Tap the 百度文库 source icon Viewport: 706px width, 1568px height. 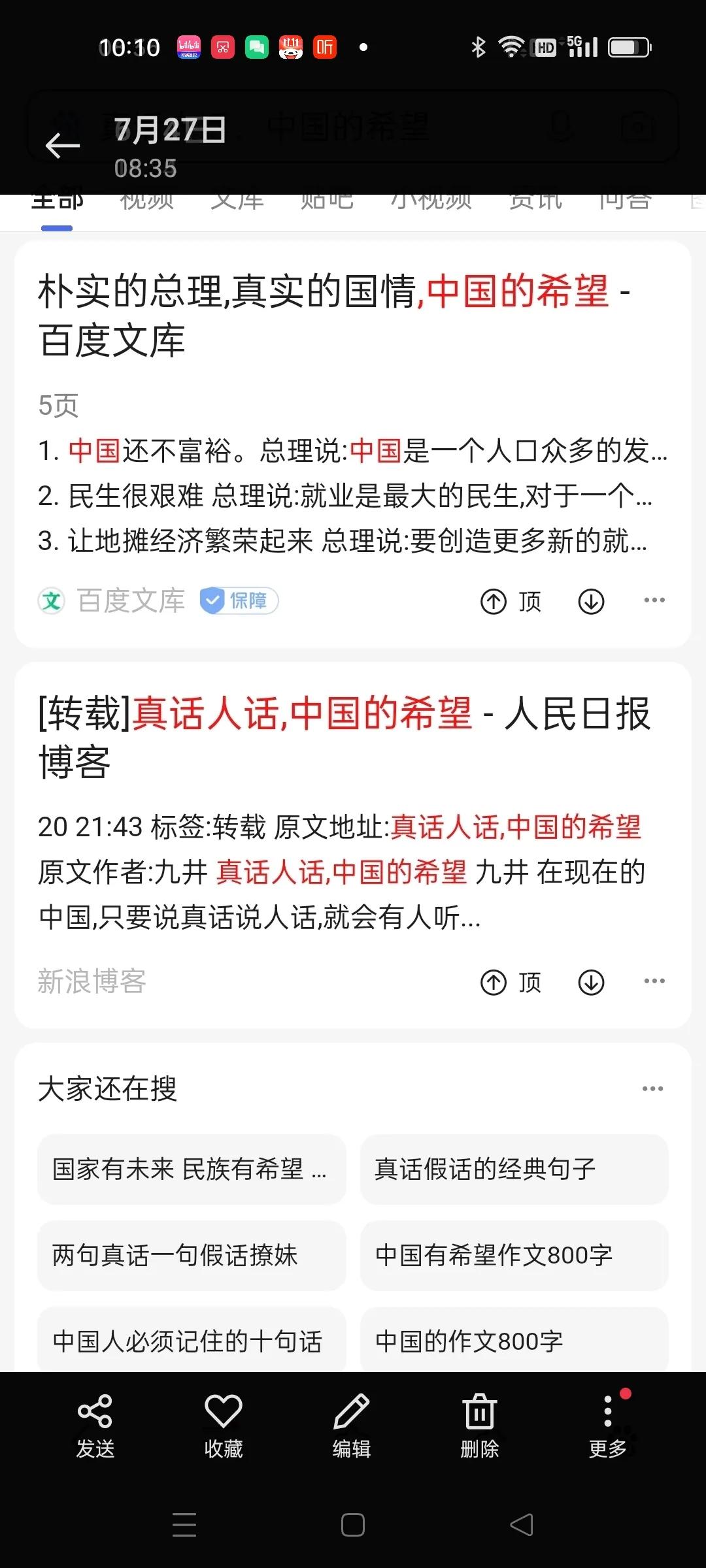coord(51,600)
